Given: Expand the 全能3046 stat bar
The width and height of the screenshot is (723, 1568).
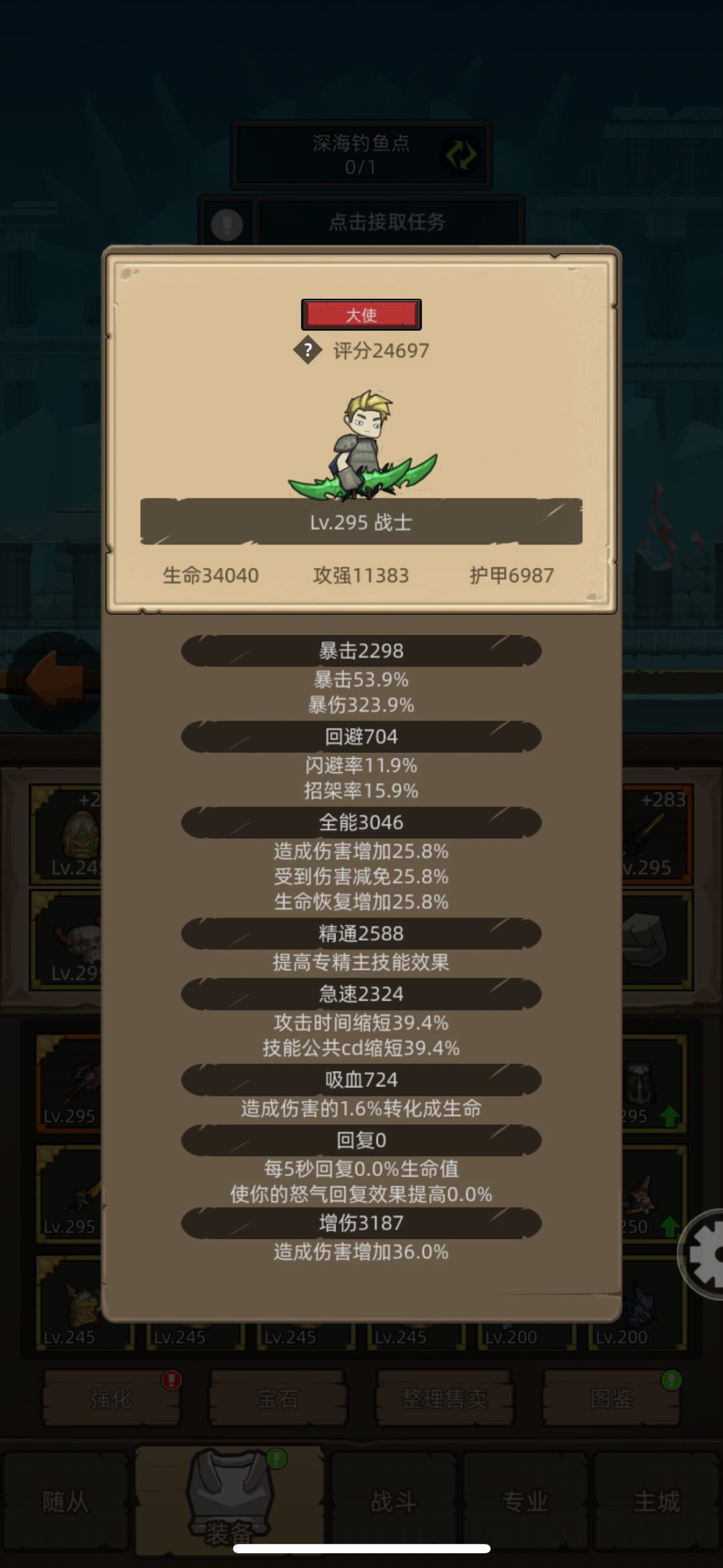Looking at the screenshot, I should (x=361, y=822).
